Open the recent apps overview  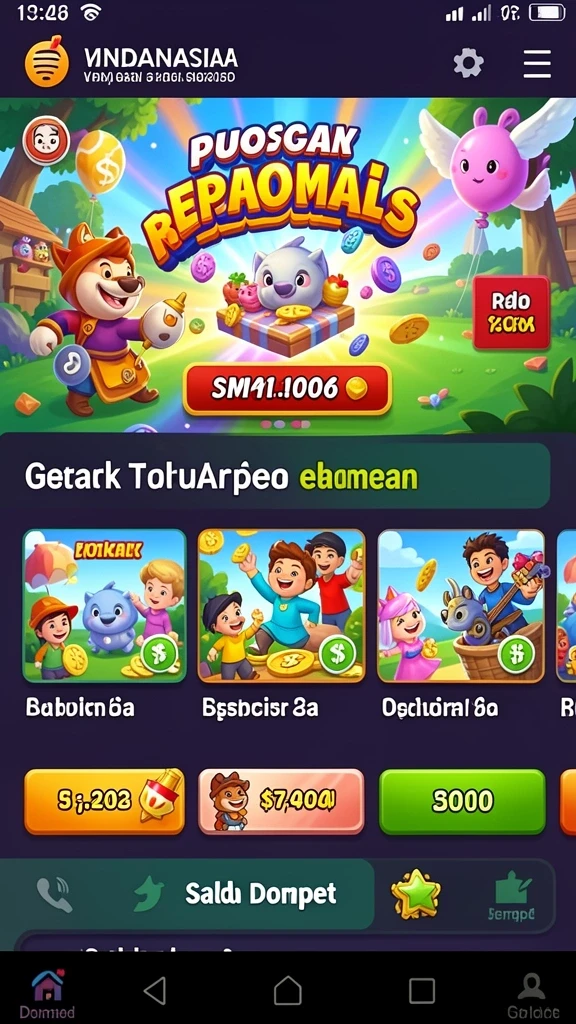click(x=422, y=991)
